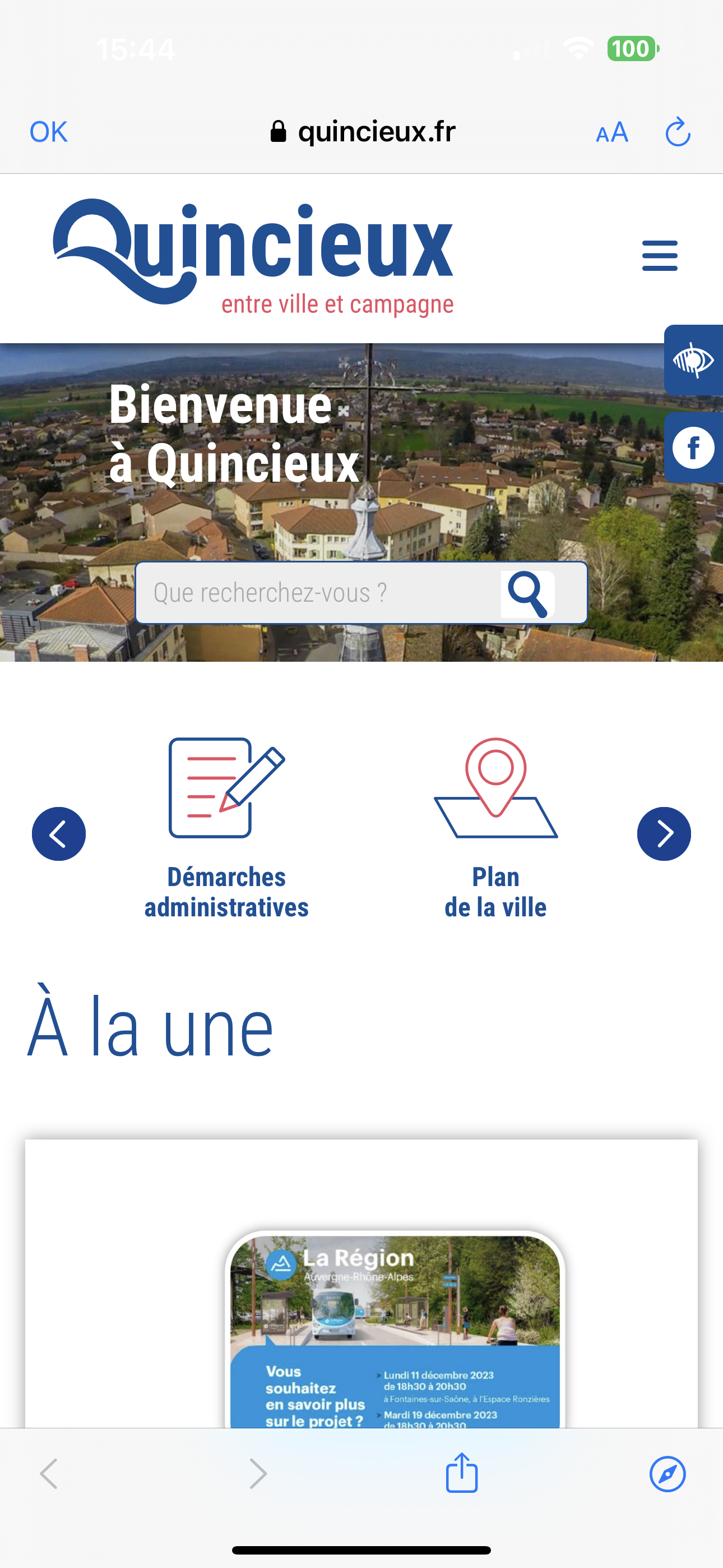The image size is (723, 1568).
Task: Go to the Quincieux logo homepage
Action: tap(253, 256)
